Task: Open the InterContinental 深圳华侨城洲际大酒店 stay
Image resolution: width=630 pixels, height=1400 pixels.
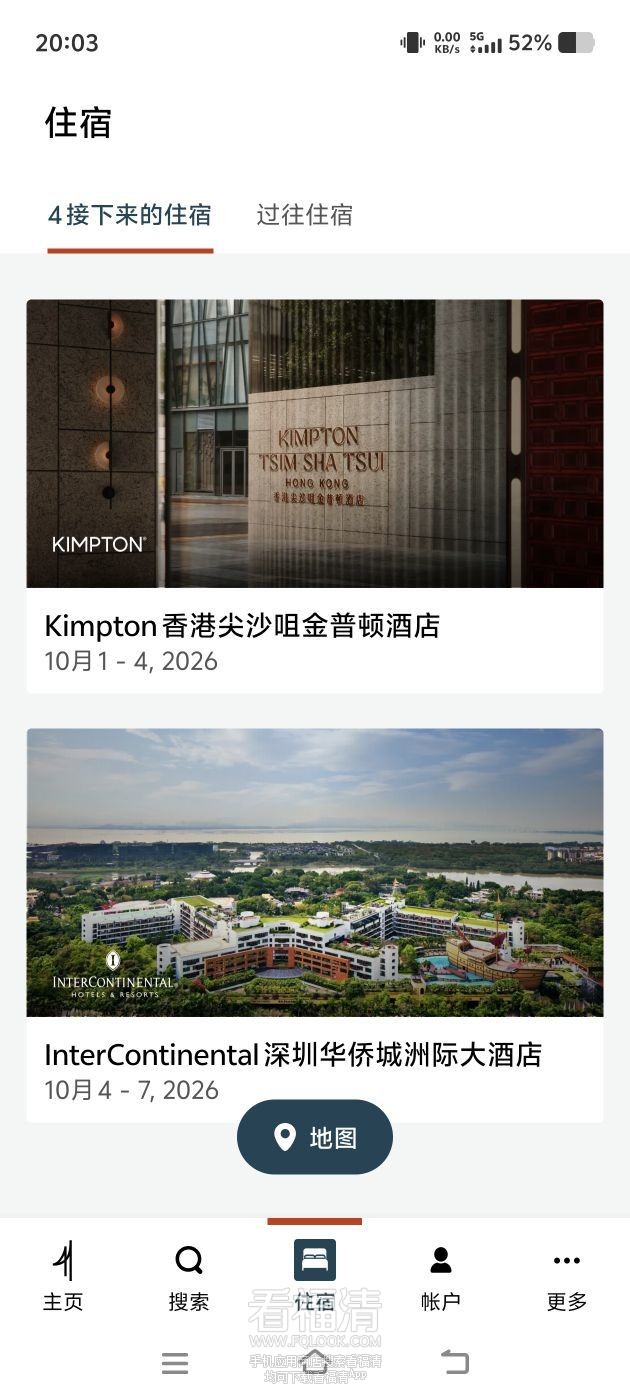Action: pos(314,924)
